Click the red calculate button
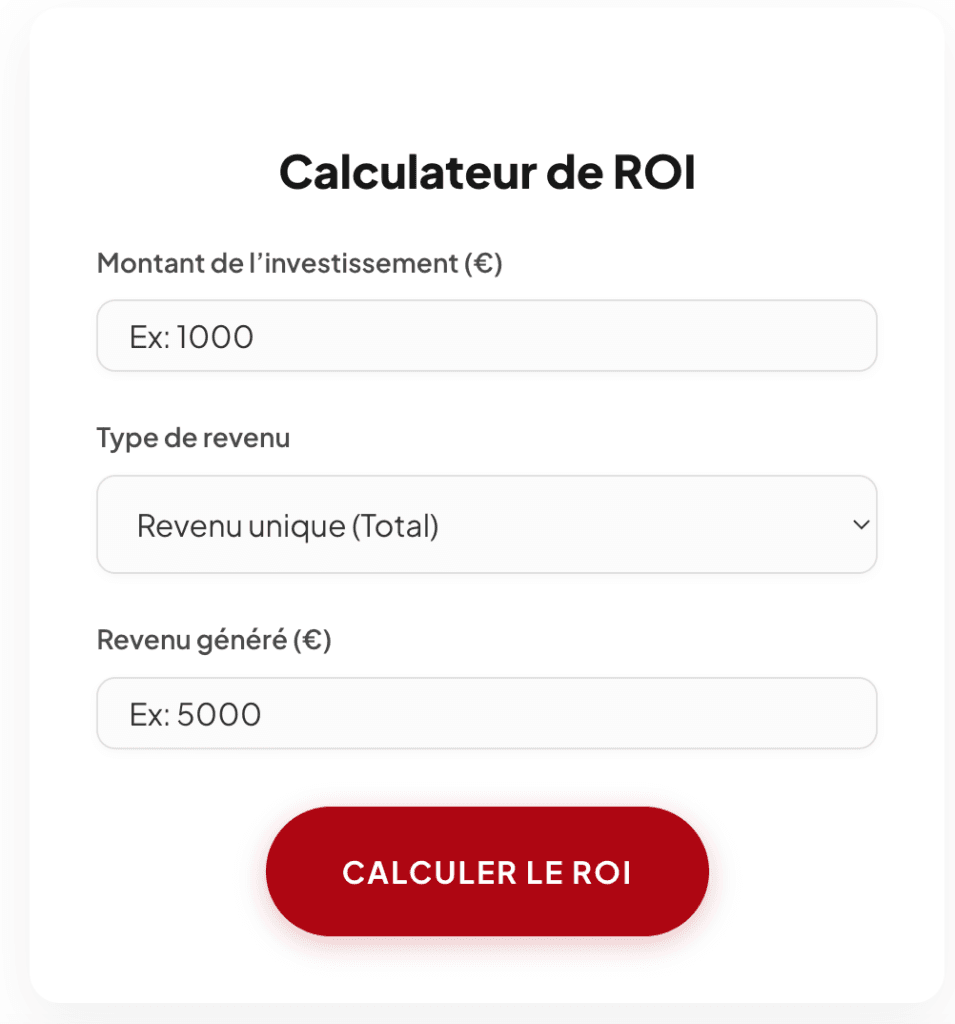This screenshot has width=955, height=1024. pos(487,871)
